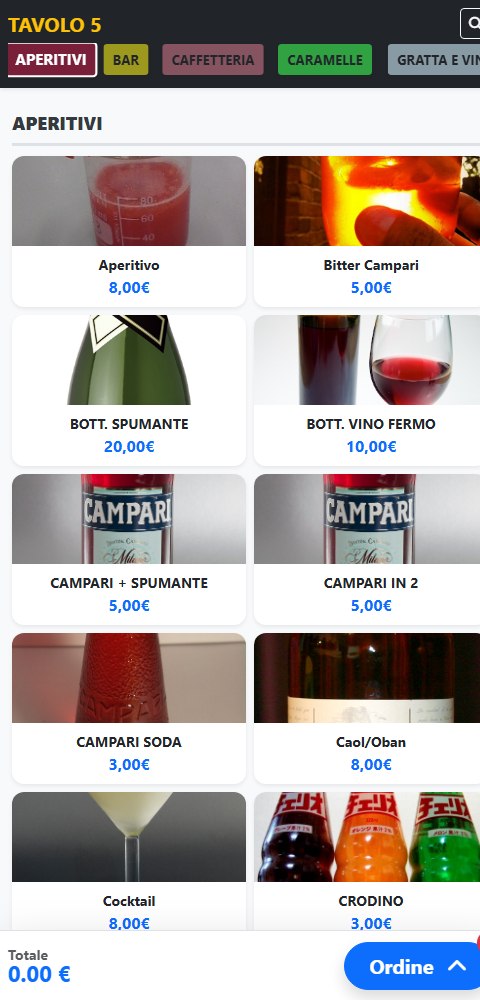Image resolution: width=480 pixels, height=1000 pixels.
Task: Select the BOTT. VINO FERMO product card
Action: pyautogui.click(x=367, y=390)
